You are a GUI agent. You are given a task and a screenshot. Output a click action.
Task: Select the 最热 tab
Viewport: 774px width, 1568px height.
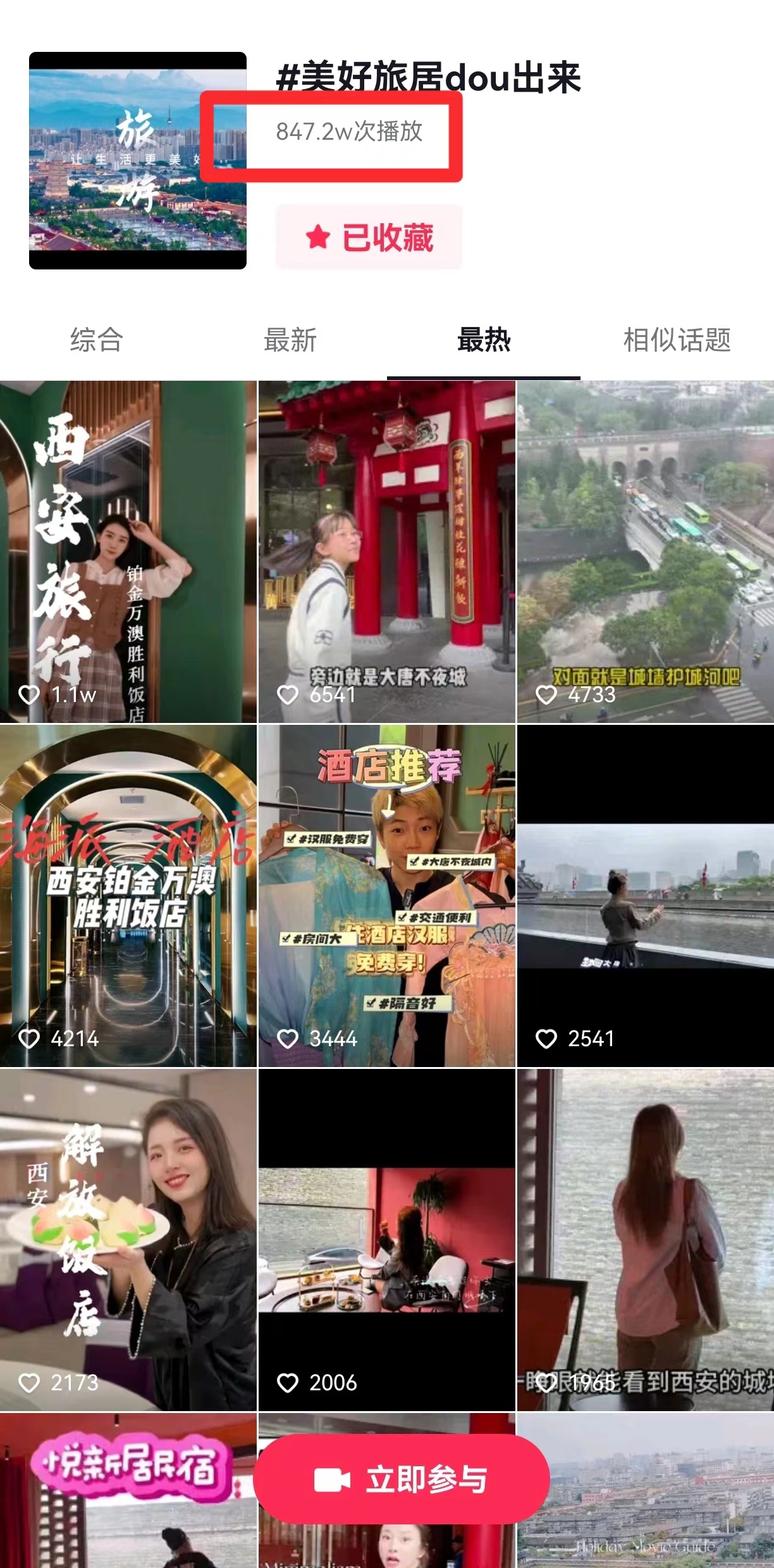[484, 340]
